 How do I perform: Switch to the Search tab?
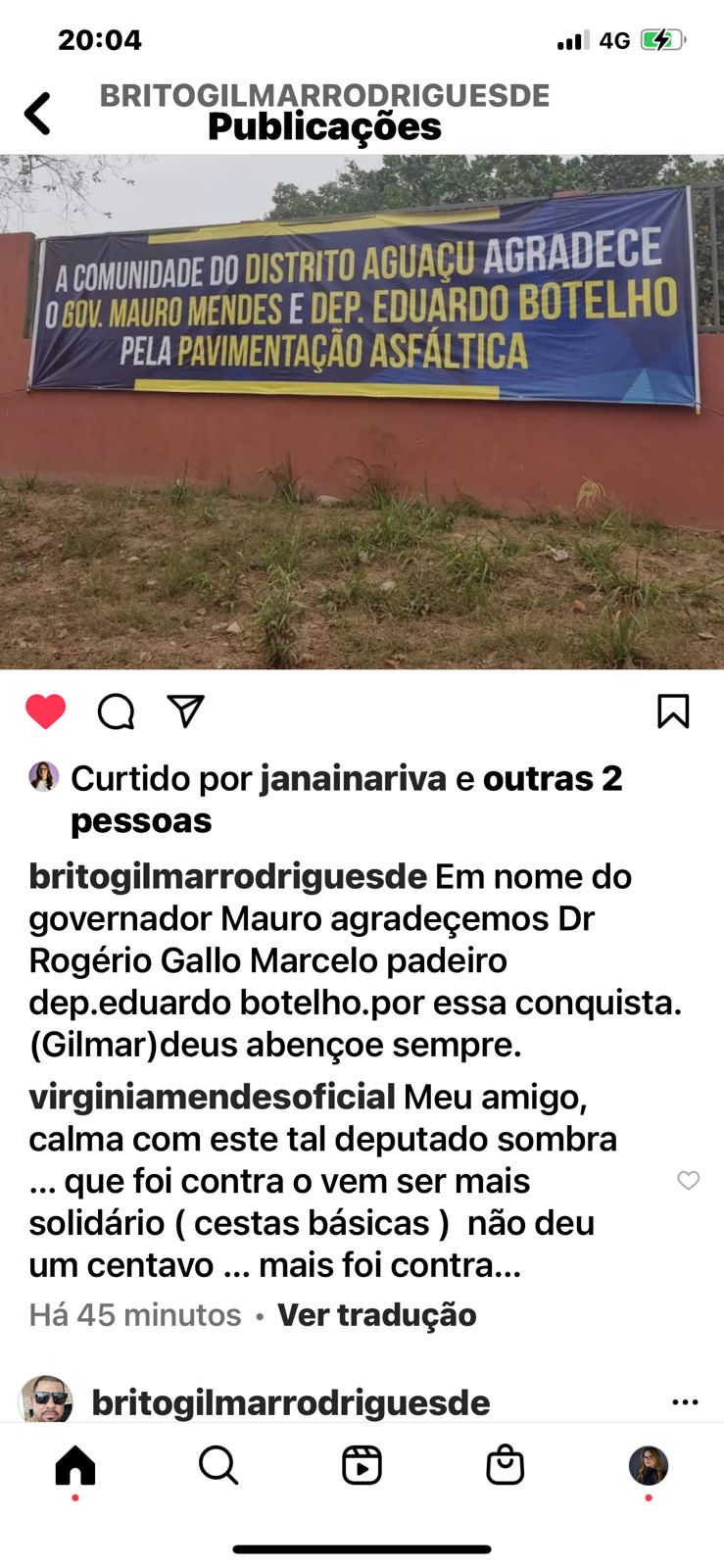218,1466
